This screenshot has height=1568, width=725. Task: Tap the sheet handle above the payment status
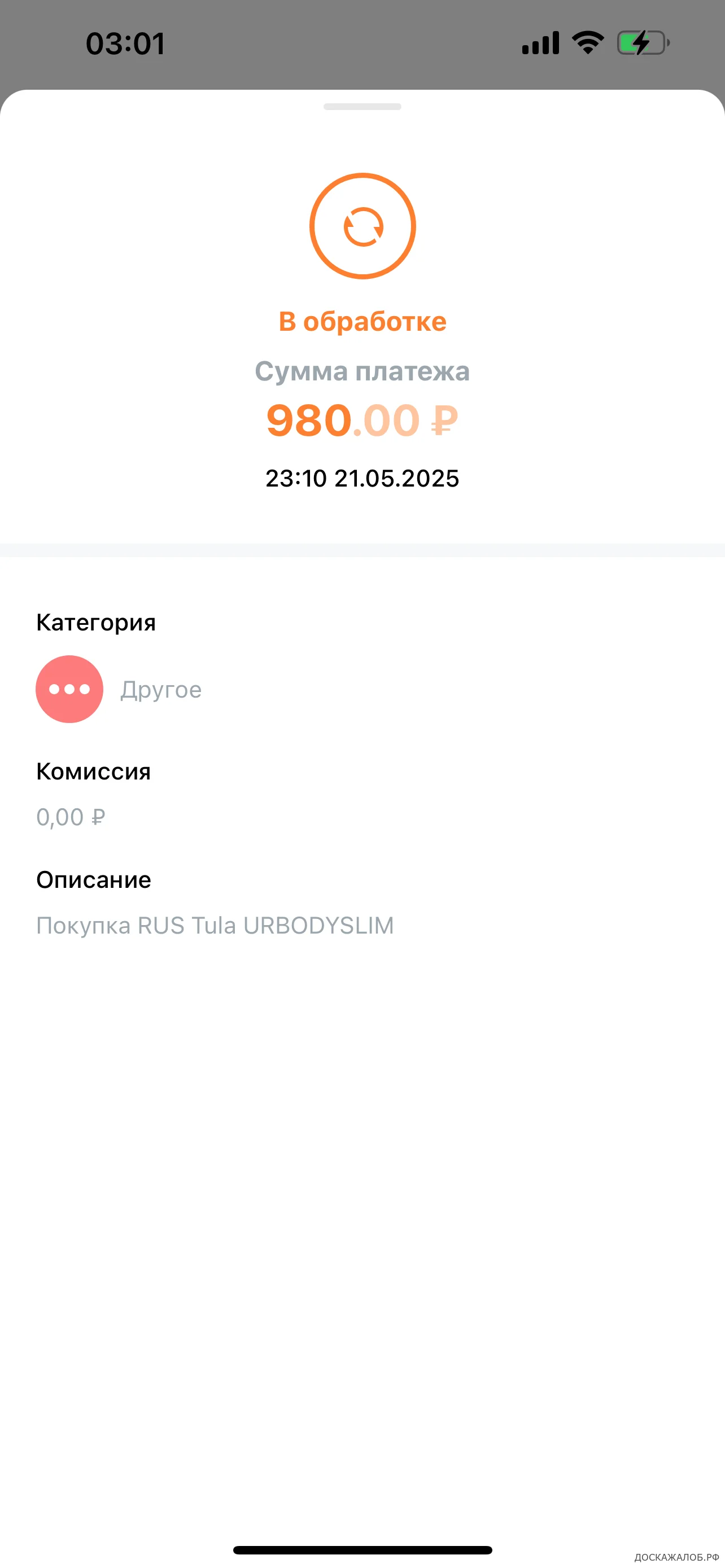point(362,107)
